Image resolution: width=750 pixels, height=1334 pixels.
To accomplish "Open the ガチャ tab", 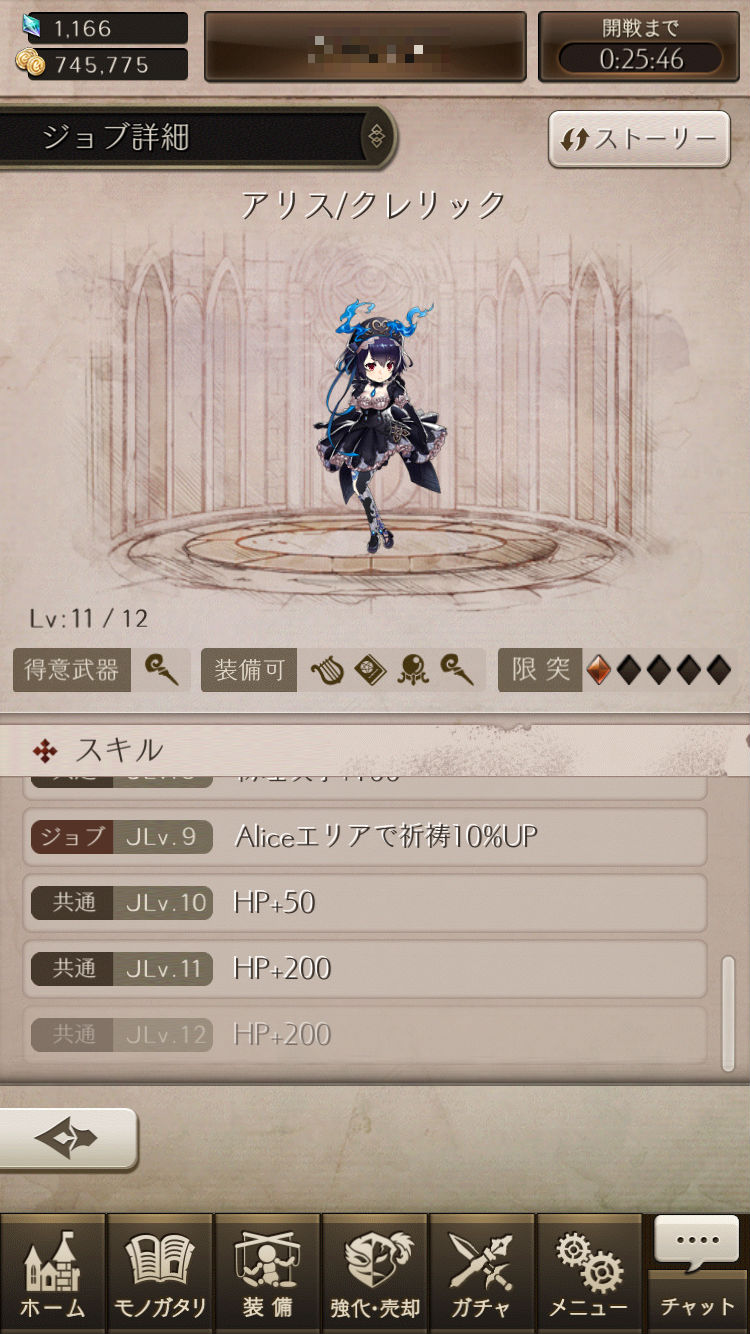I will 481,1274.
